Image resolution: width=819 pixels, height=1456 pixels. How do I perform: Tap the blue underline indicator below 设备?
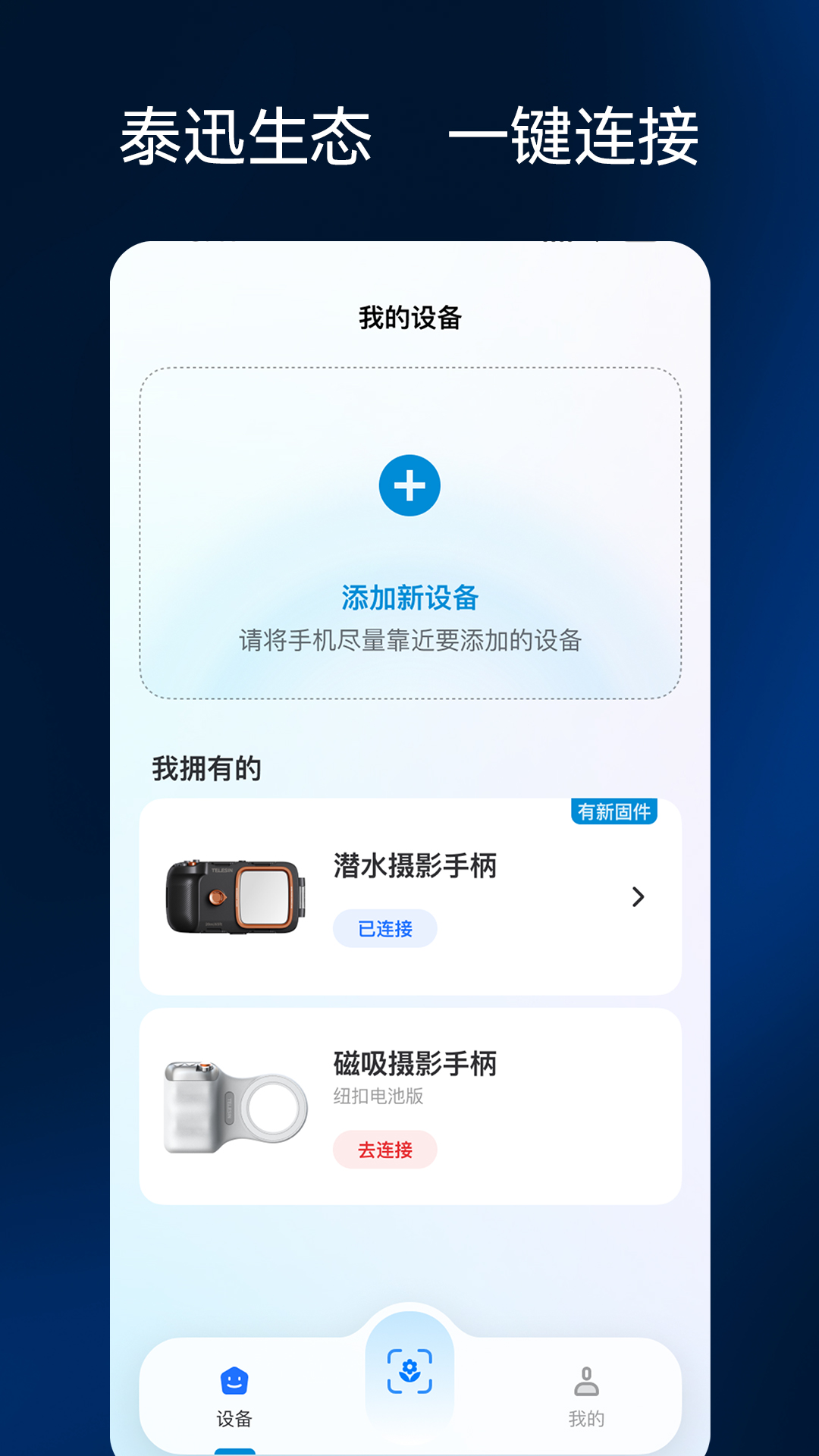click(235, 1451)
